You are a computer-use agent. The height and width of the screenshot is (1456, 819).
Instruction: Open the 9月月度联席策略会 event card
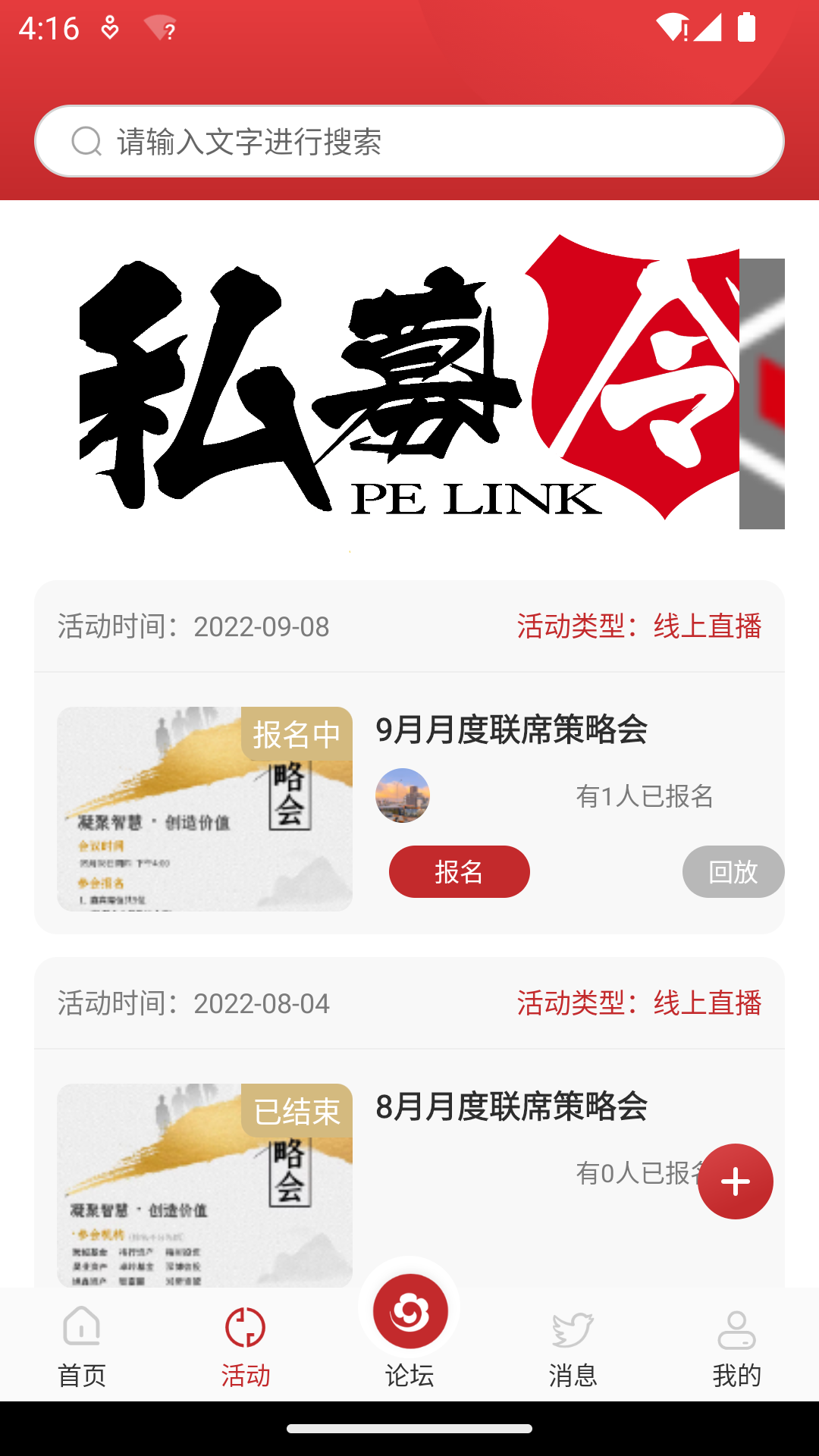[x=511, y=730]
